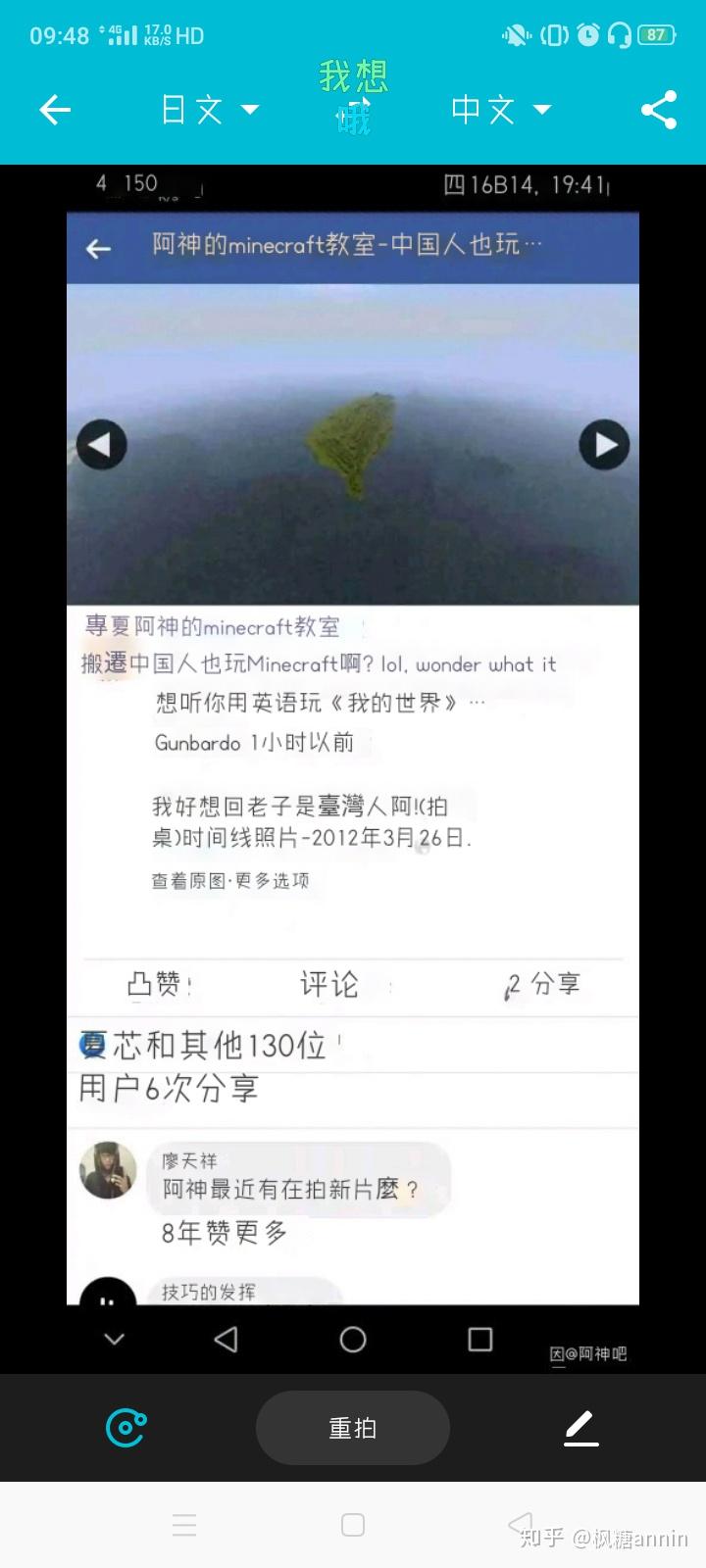This screenshot has width=706, height=1568.
Task: Tap the right arrow on the photo
Action: point(604,444)
